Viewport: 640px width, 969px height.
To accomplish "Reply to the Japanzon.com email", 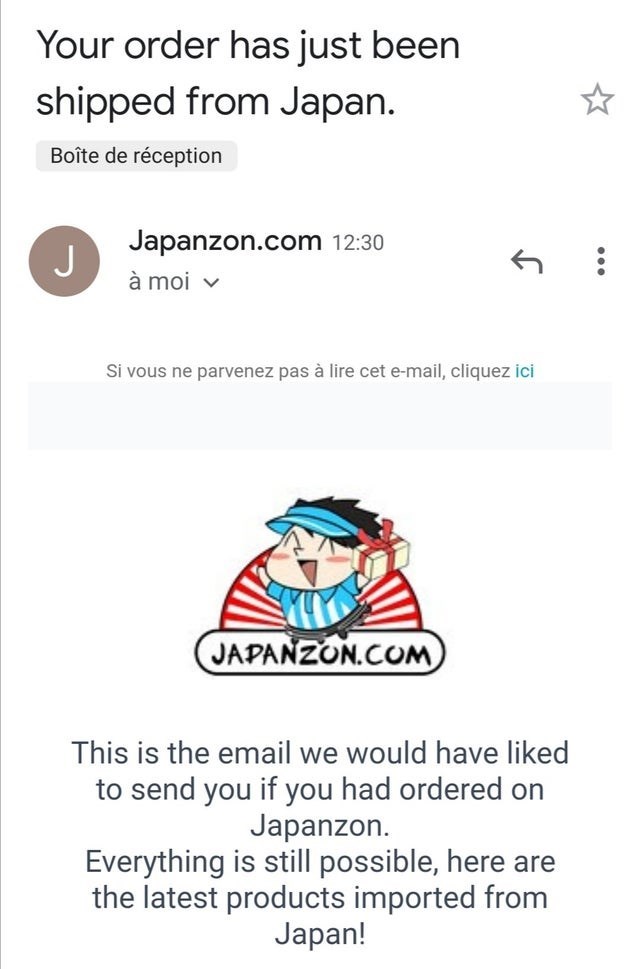I will [527, 262].
